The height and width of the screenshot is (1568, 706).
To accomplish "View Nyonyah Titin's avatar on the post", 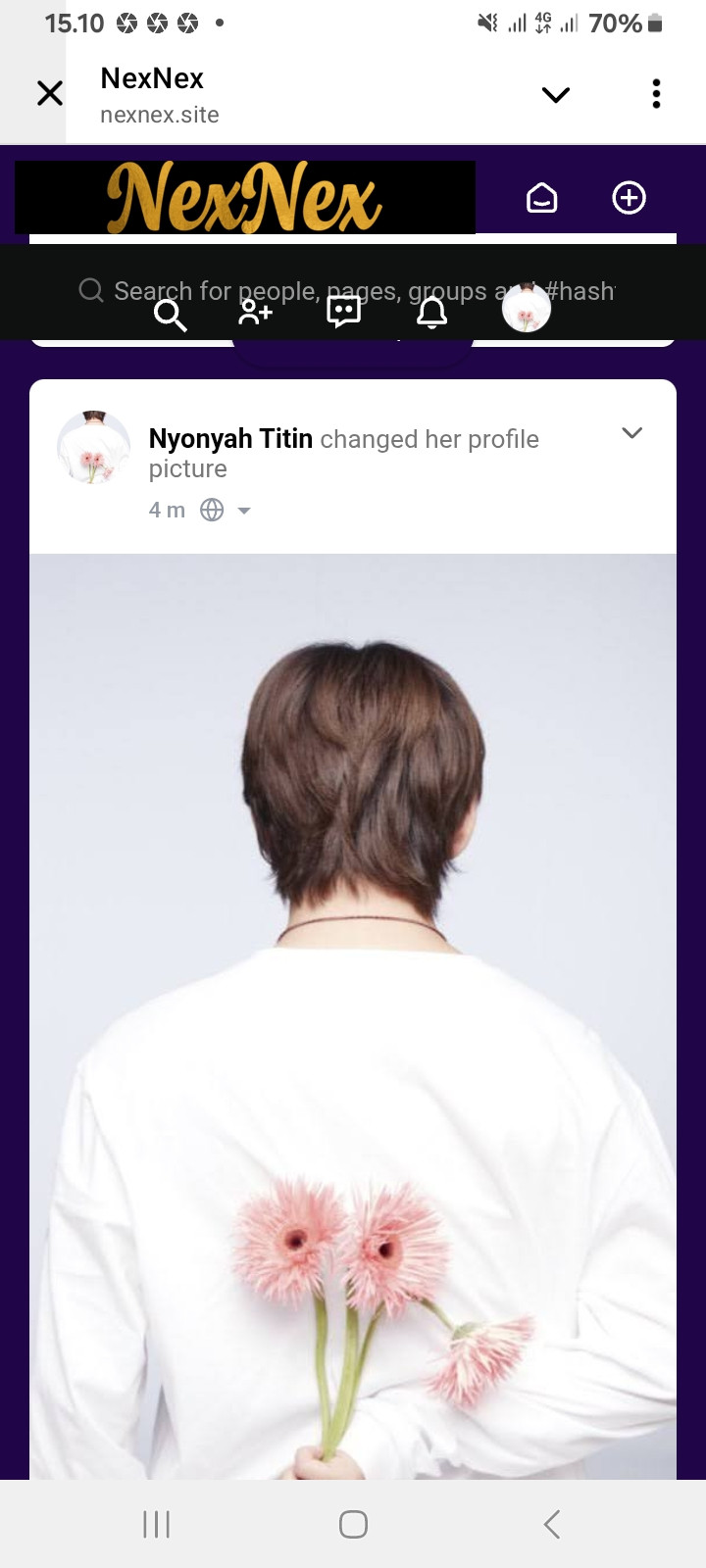I will [x=94, y=448].
